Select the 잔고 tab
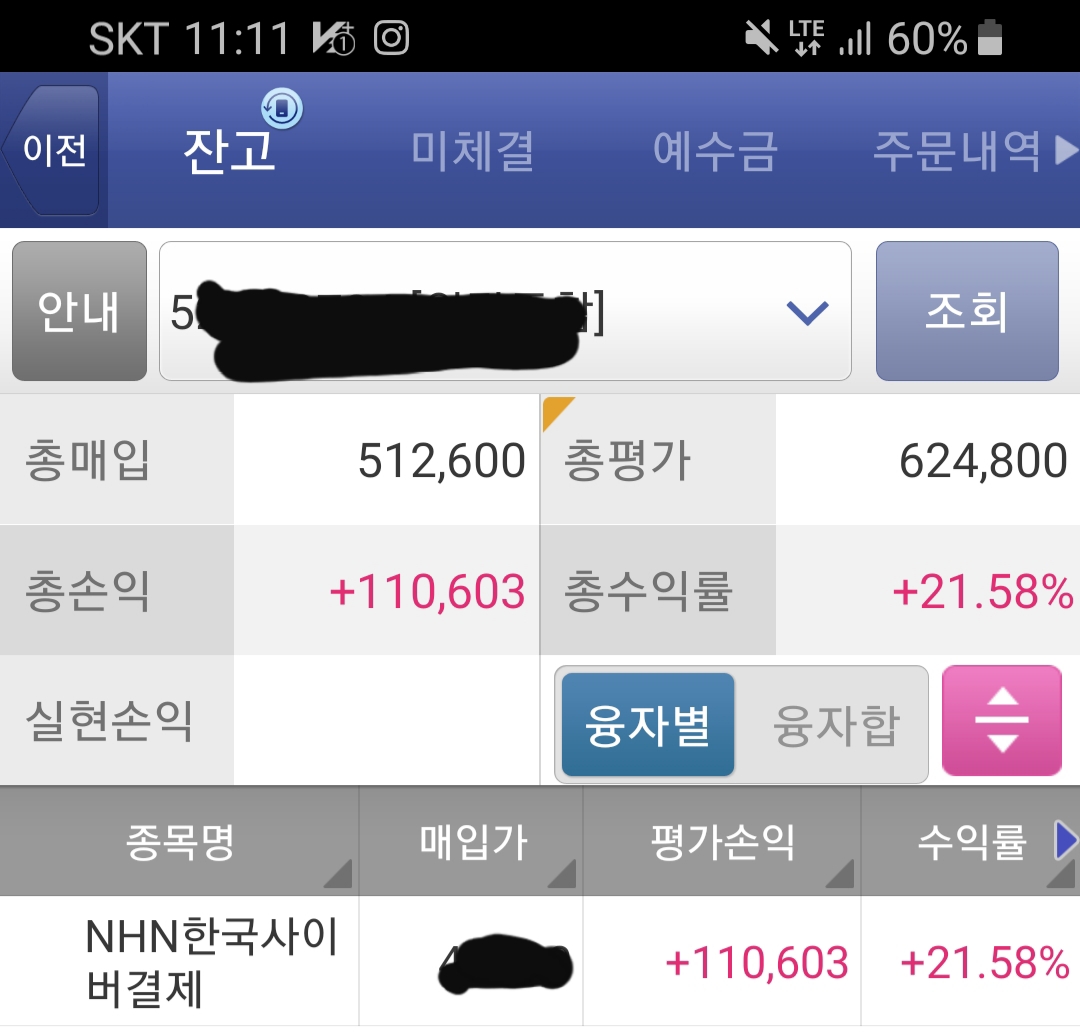Viewport: 1080px width, 1036px height. 229,151
